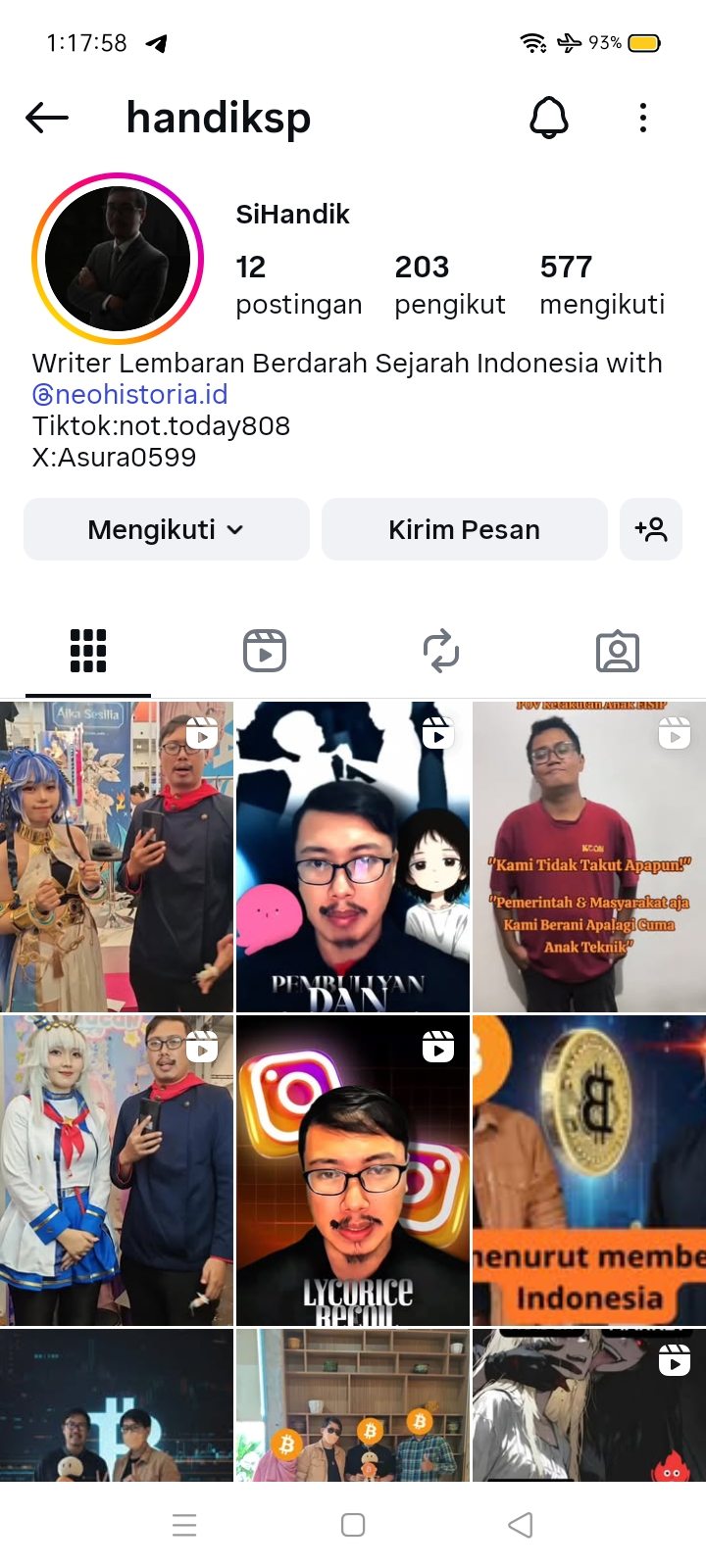
Task: Switch to the posts grid tab
Action: coord(88,651)
